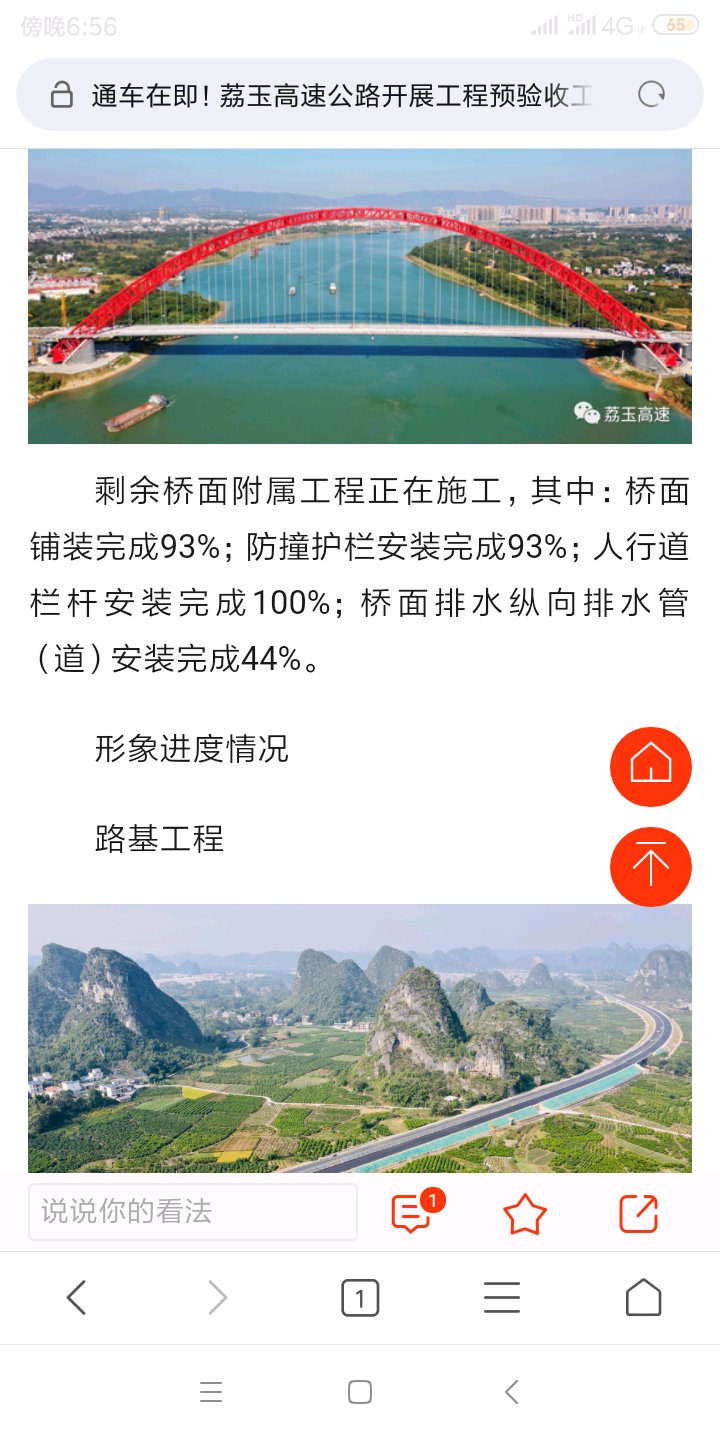
Task: Tap the system recent apps button
Action: 210,1392
